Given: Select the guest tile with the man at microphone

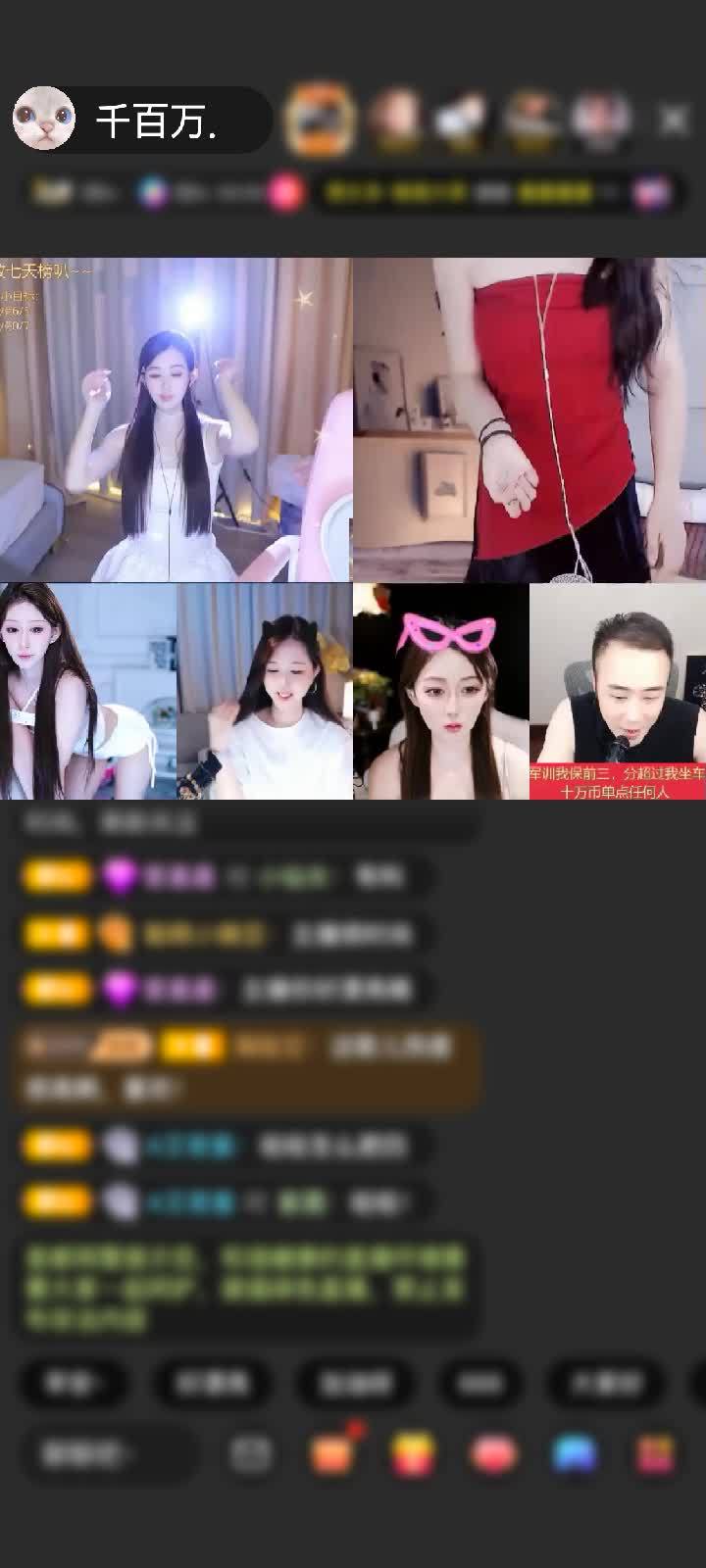Looking at the screenshot, I should tap(618, 691).
